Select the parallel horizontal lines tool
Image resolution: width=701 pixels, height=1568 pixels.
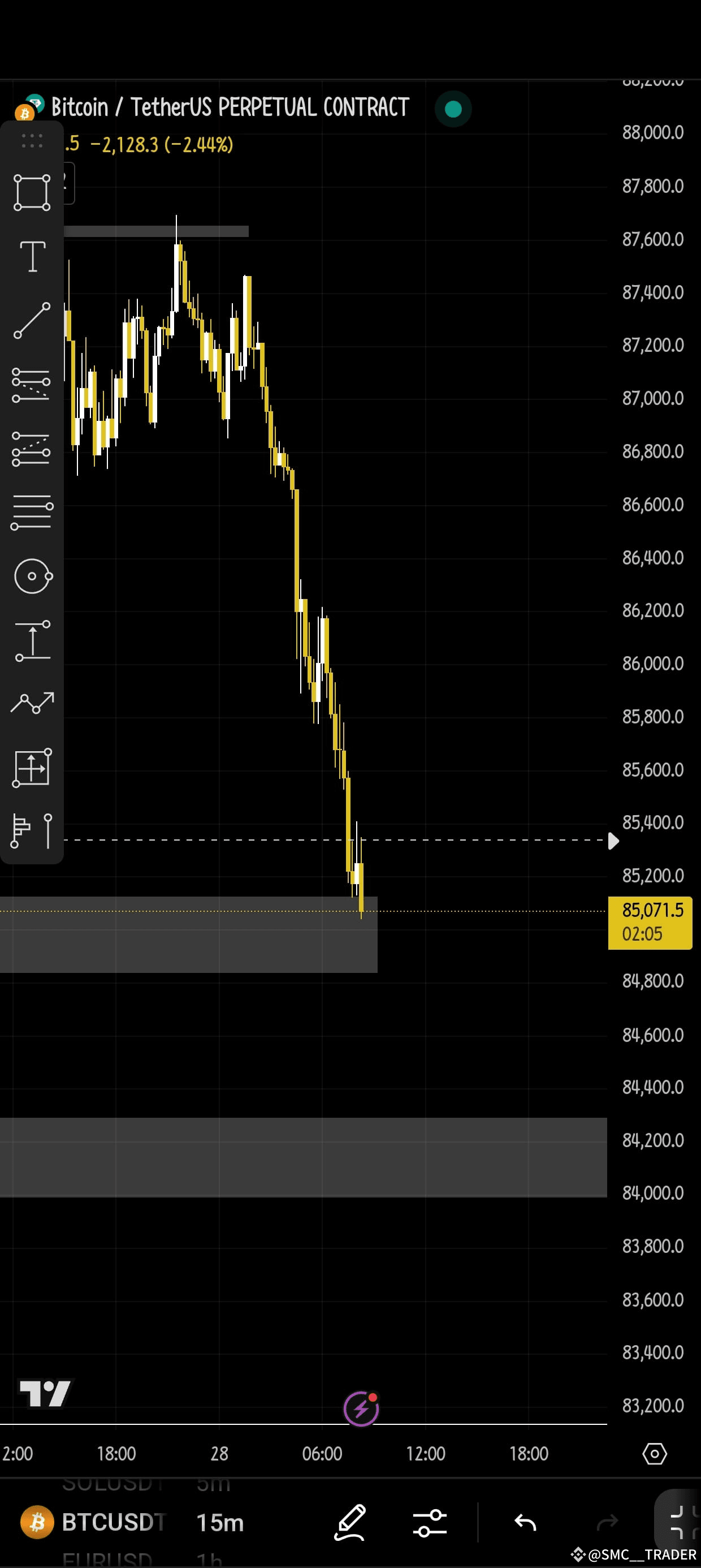click(32, 513)
